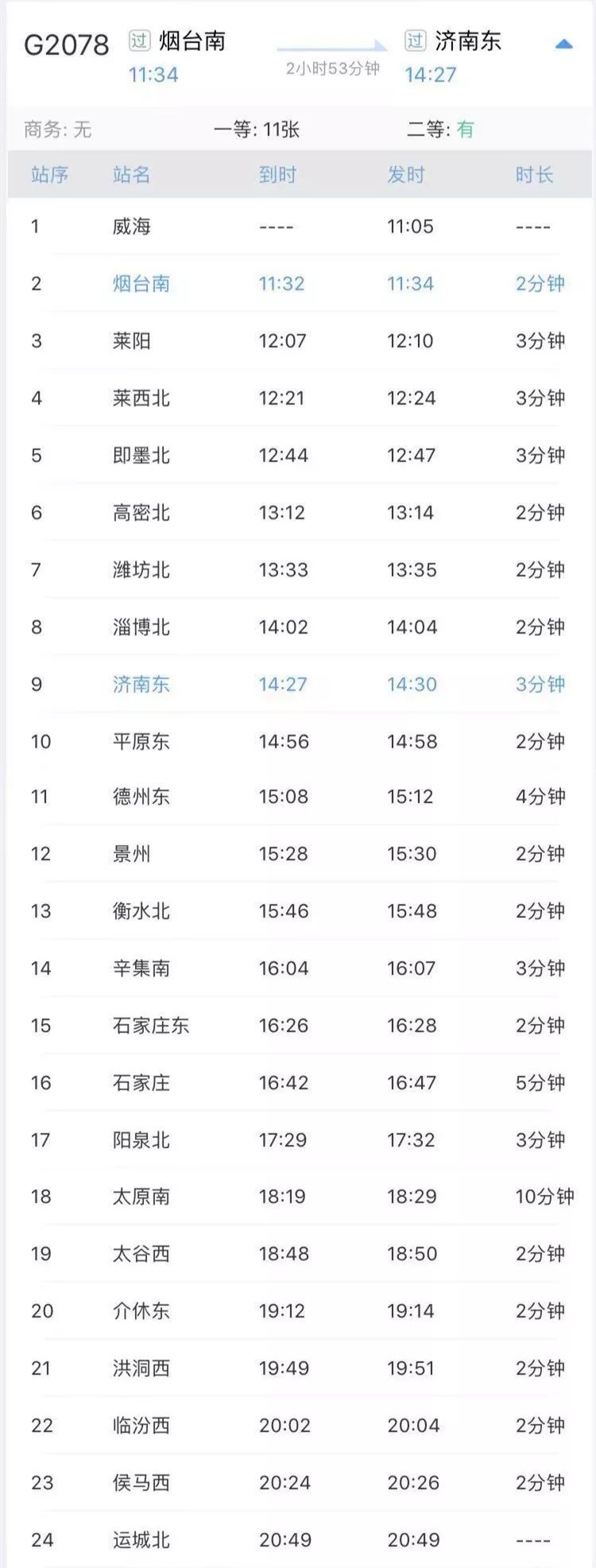Click the terminal station 运城北
This screenshot has height=1568, width=596.
coord(141,1541)
